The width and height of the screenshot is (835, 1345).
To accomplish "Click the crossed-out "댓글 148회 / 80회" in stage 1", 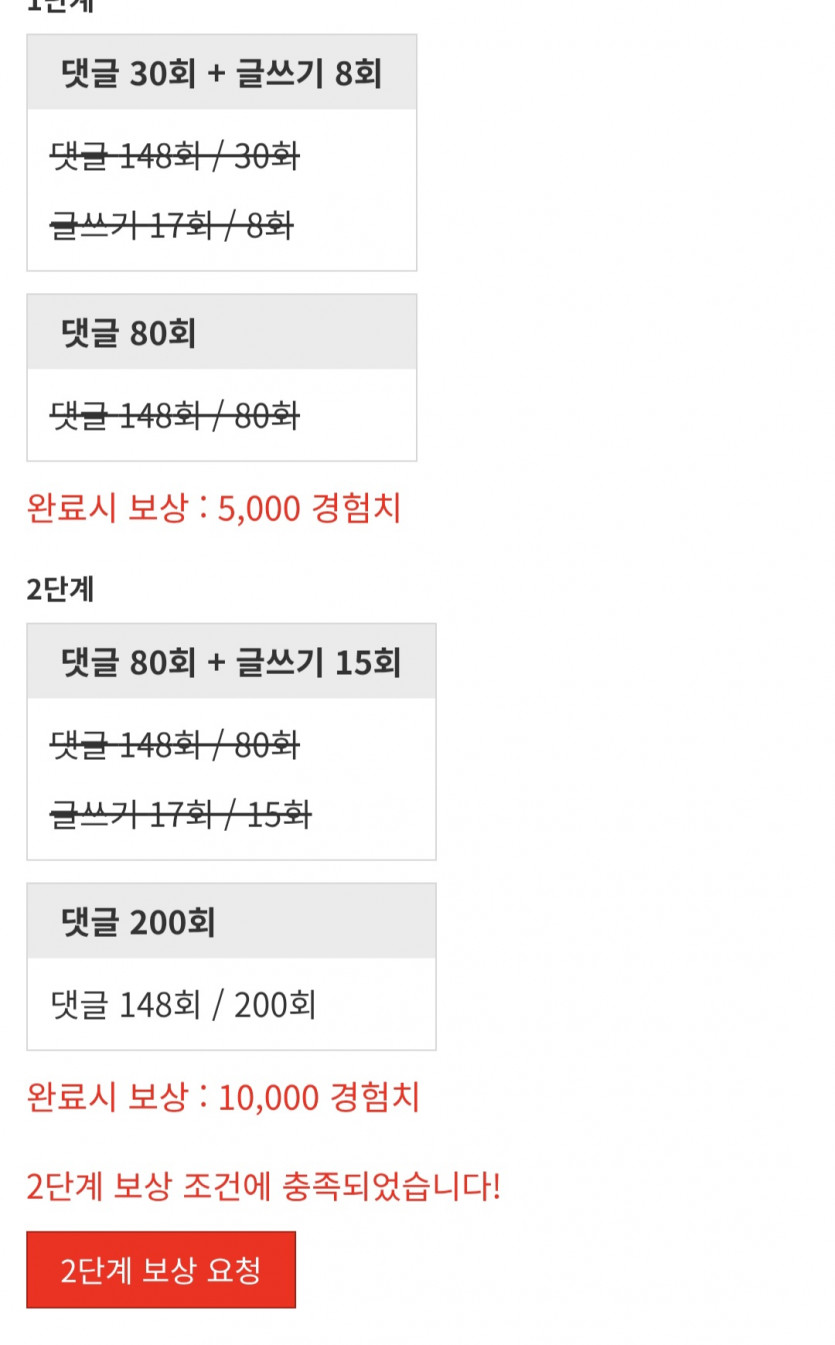I will [176, 417].
